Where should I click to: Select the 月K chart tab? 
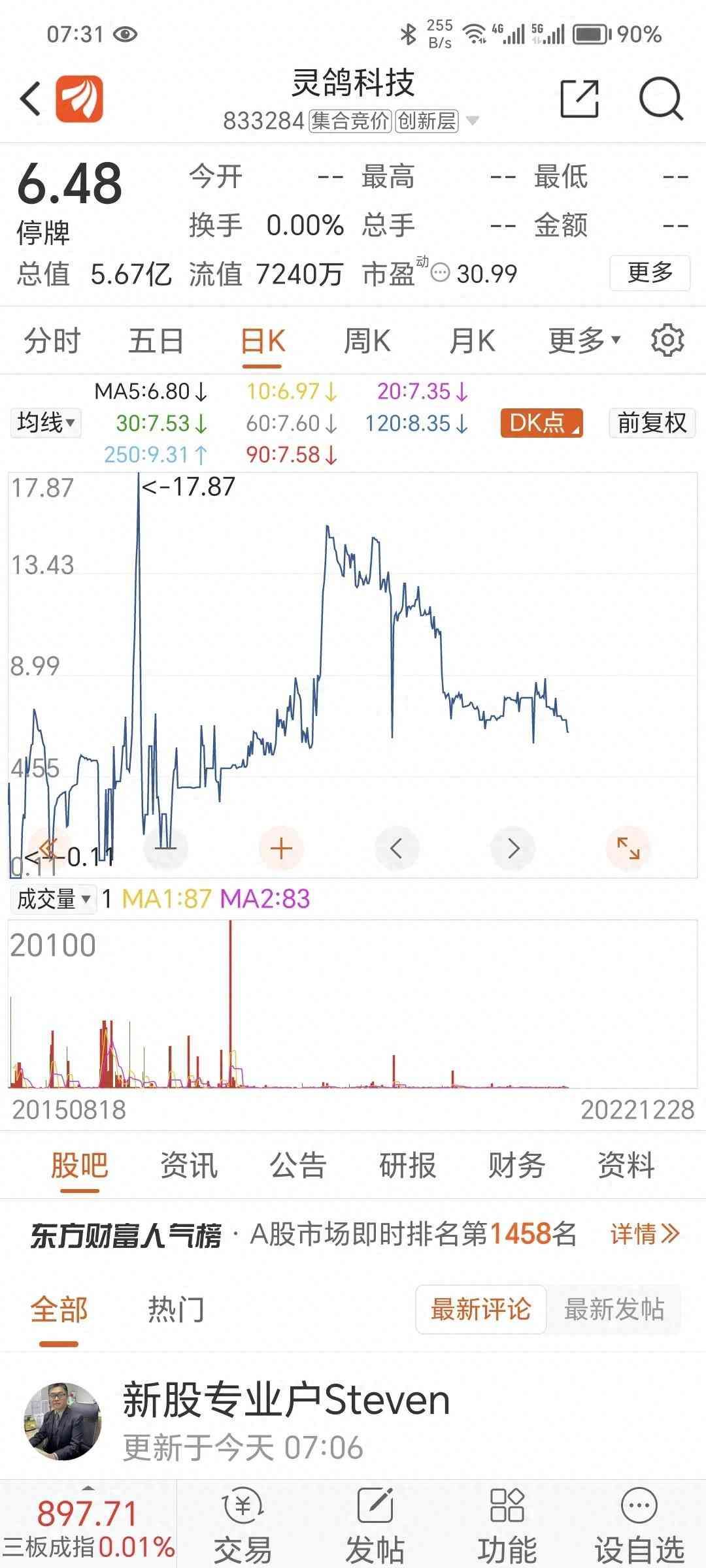point(472,341)
